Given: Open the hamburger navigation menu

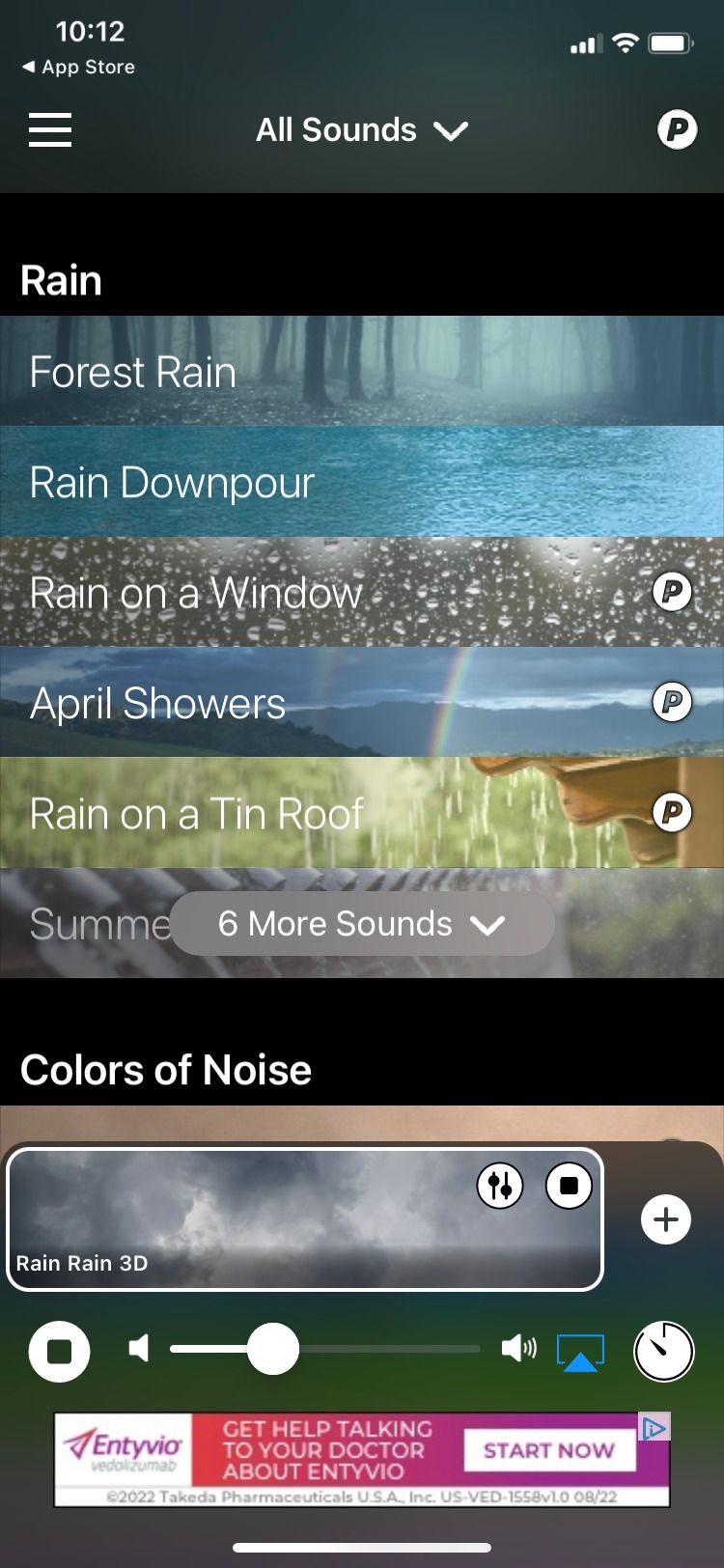Looking at the screenshot, I should coord(49,130).
